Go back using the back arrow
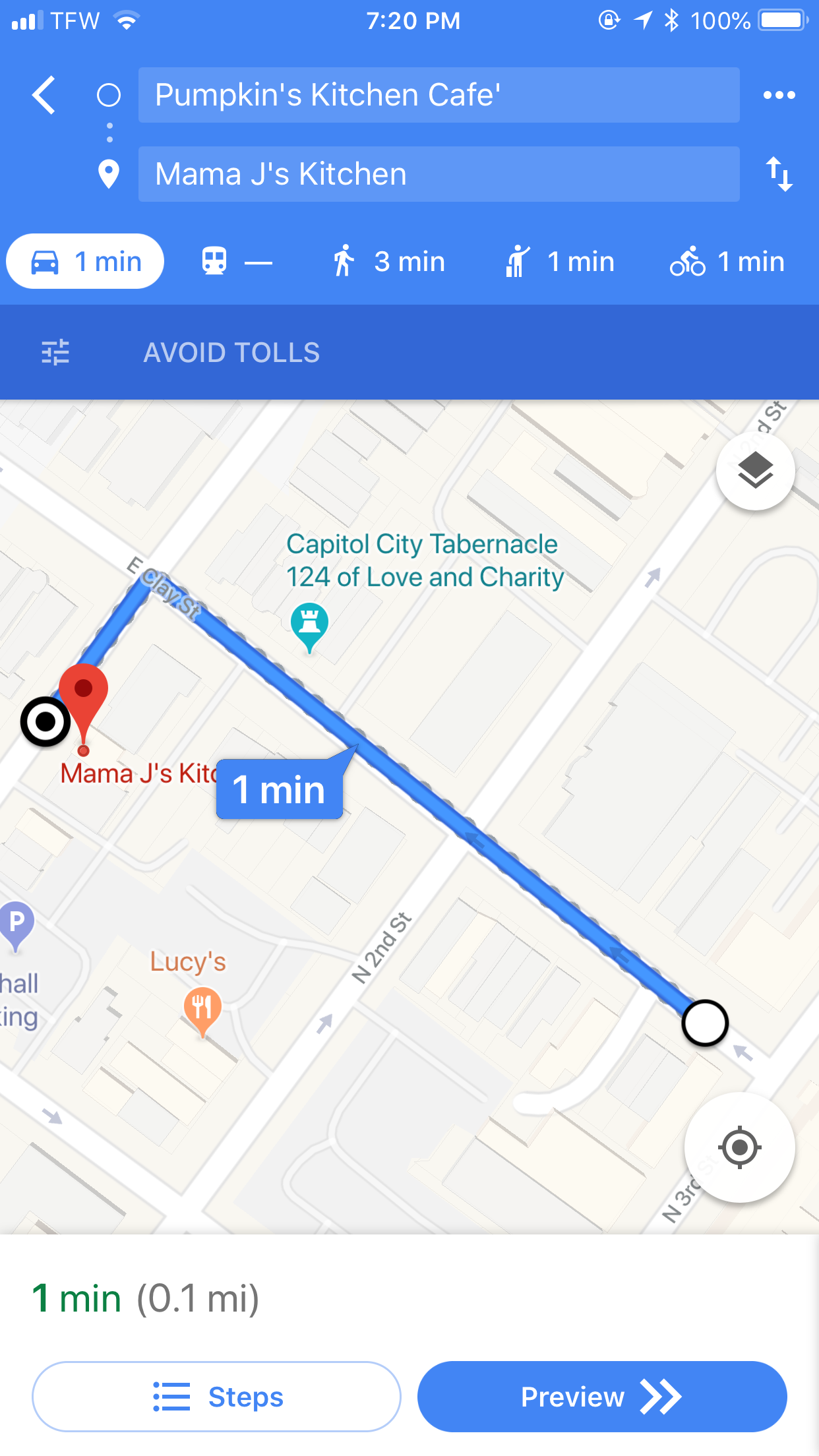The image size is (819, 1456). (44, 96)
